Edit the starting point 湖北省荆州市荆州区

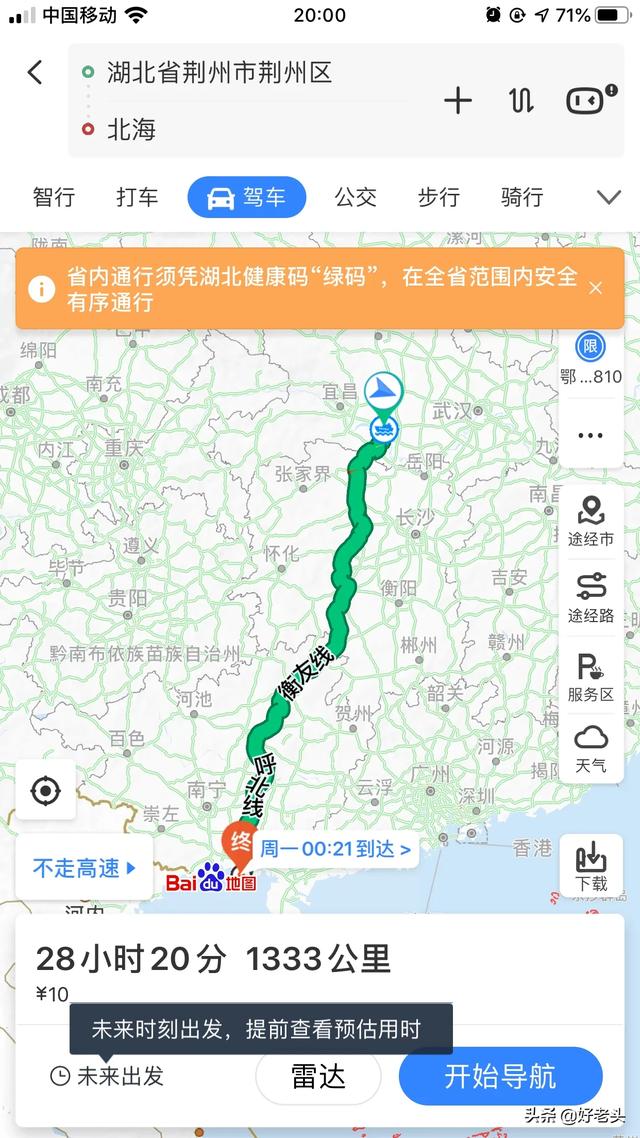[x=220, y=73]
